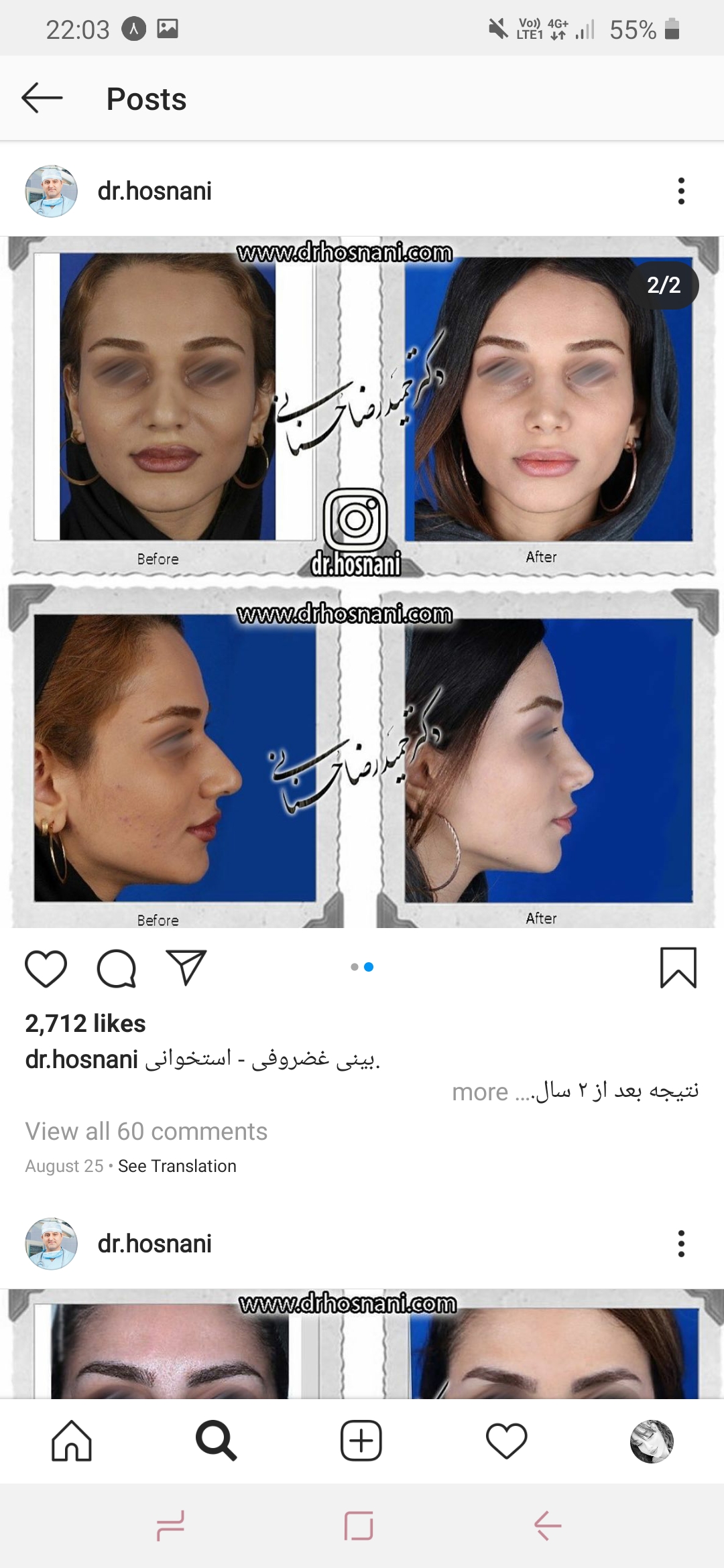
Task: Open dr.hosnani profile from second post header
Action: [154, 1244]
